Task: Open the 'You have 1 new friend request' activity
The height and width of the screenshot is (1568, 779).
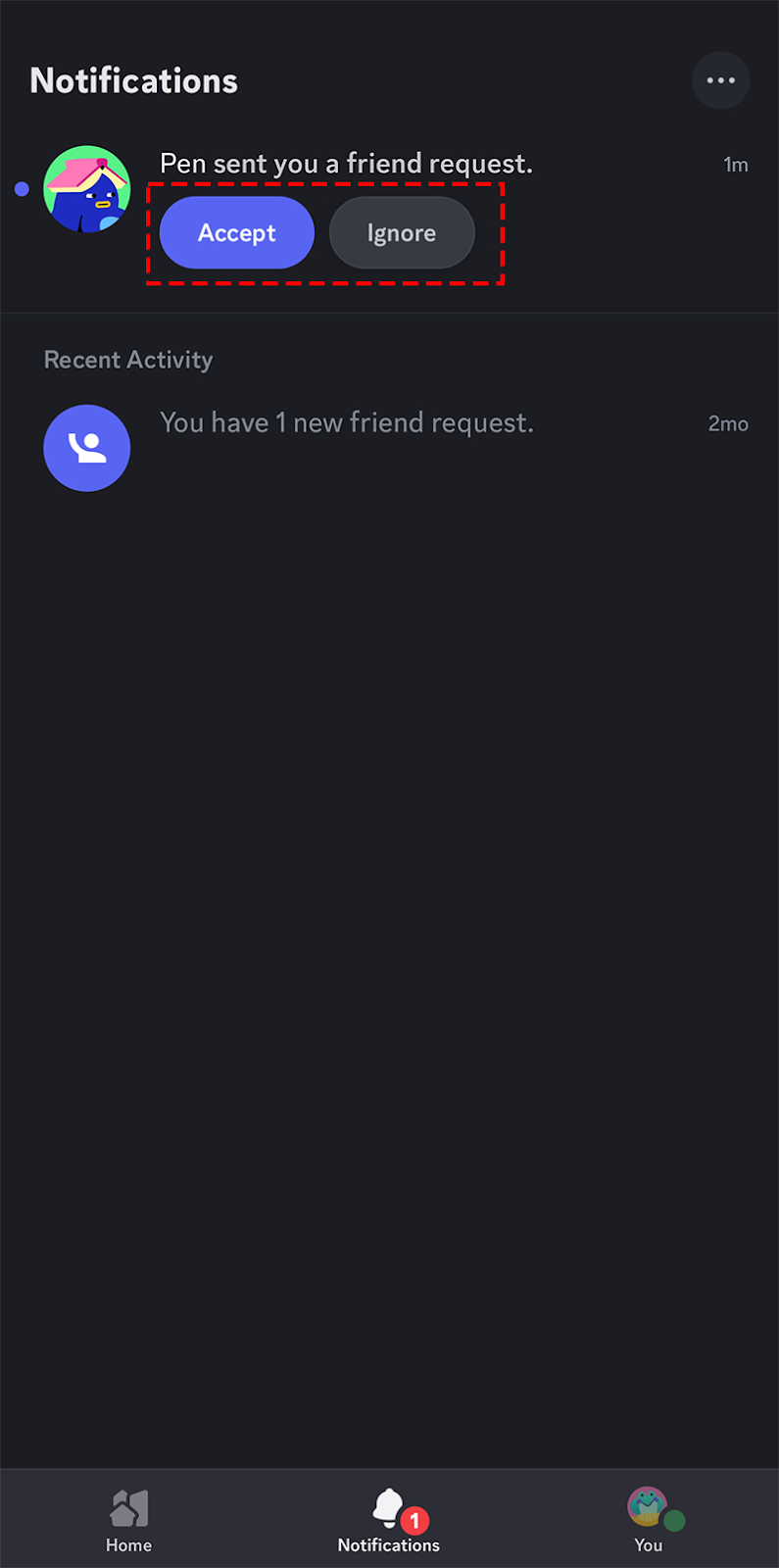Action: (346, 423)
